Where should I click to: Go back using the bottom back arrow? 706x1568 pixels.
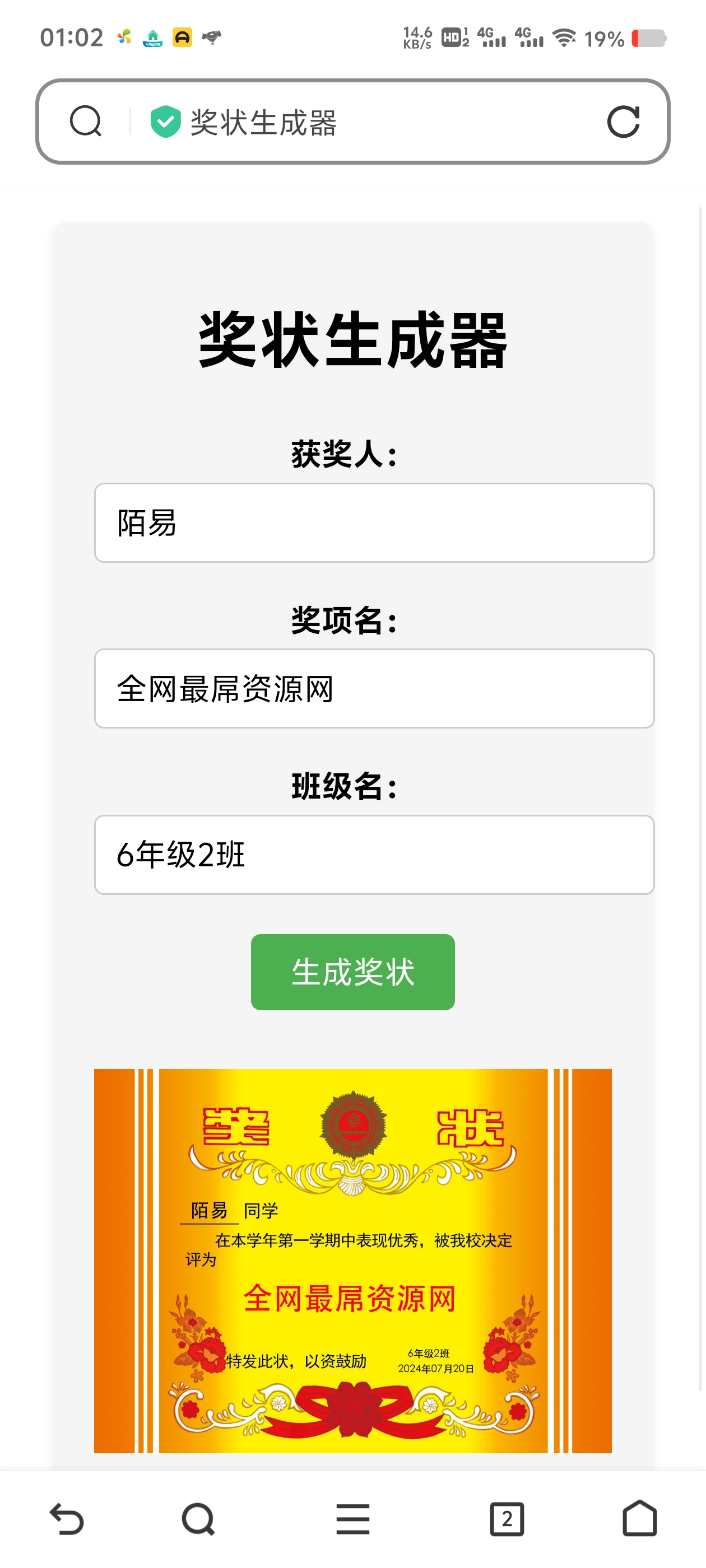[x=66, y=1519]
